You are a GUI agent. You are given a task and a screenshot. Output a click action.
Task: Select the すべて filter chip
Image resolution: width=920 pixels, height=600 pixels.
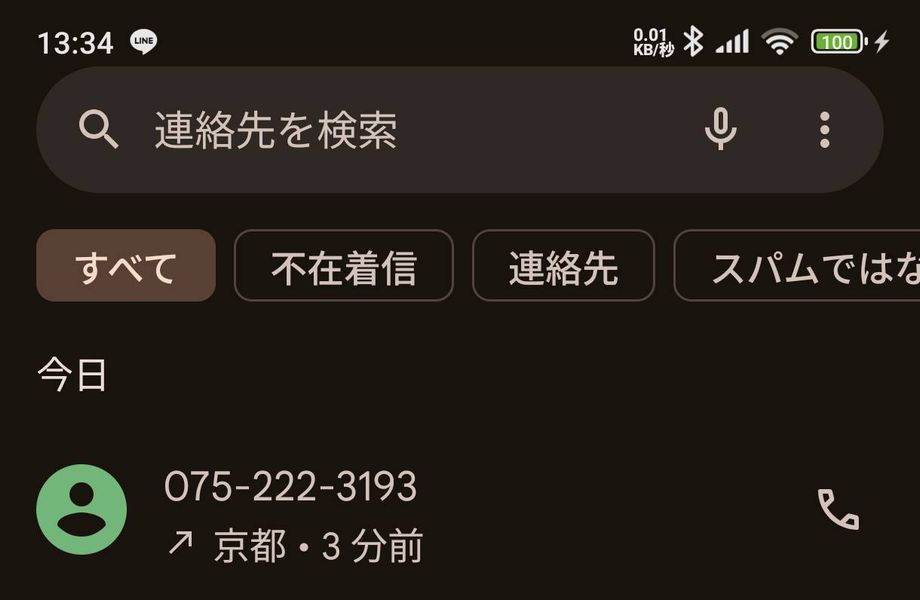click(x=126, y=266)
